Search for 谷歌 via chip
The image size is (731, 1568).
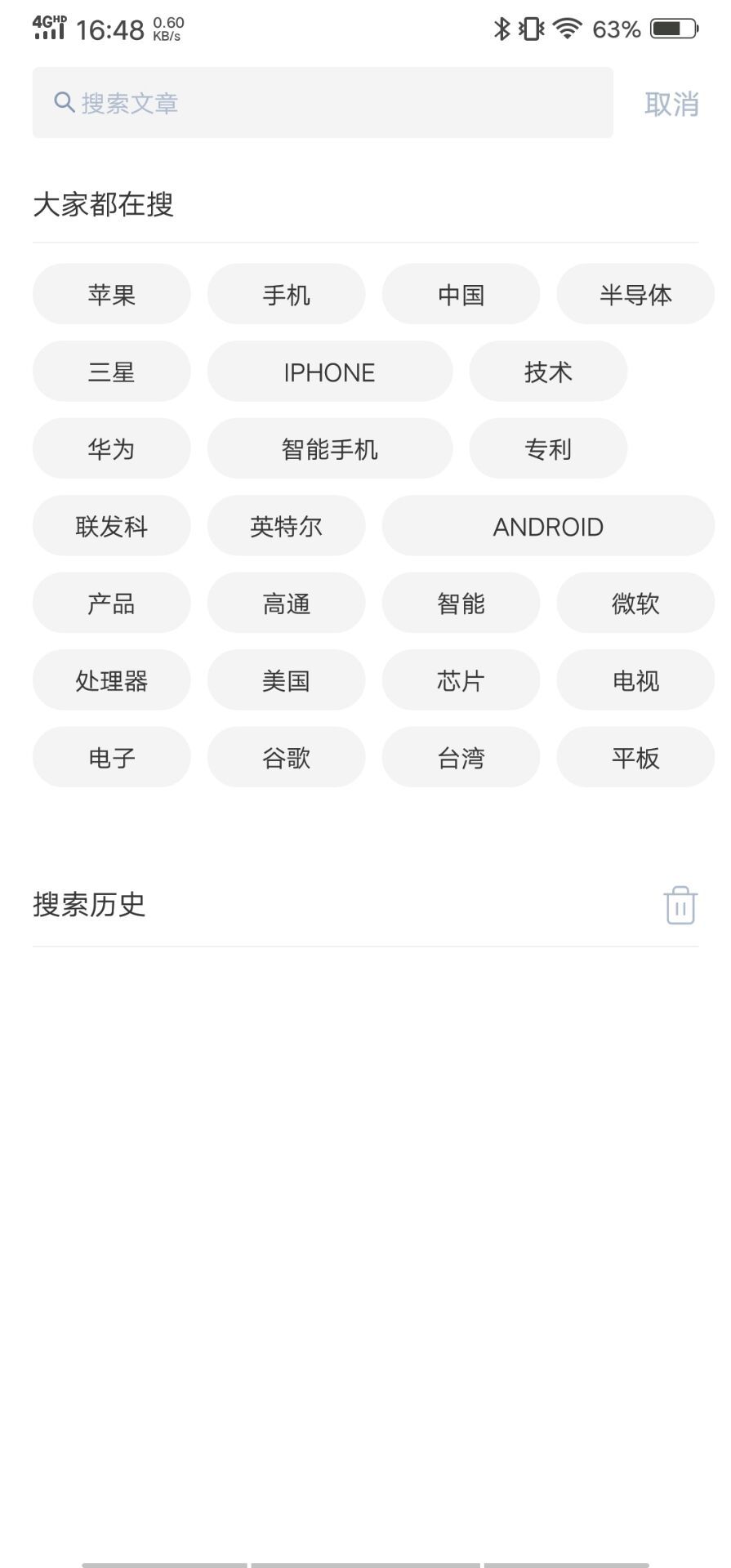click(x=286, y=757)
